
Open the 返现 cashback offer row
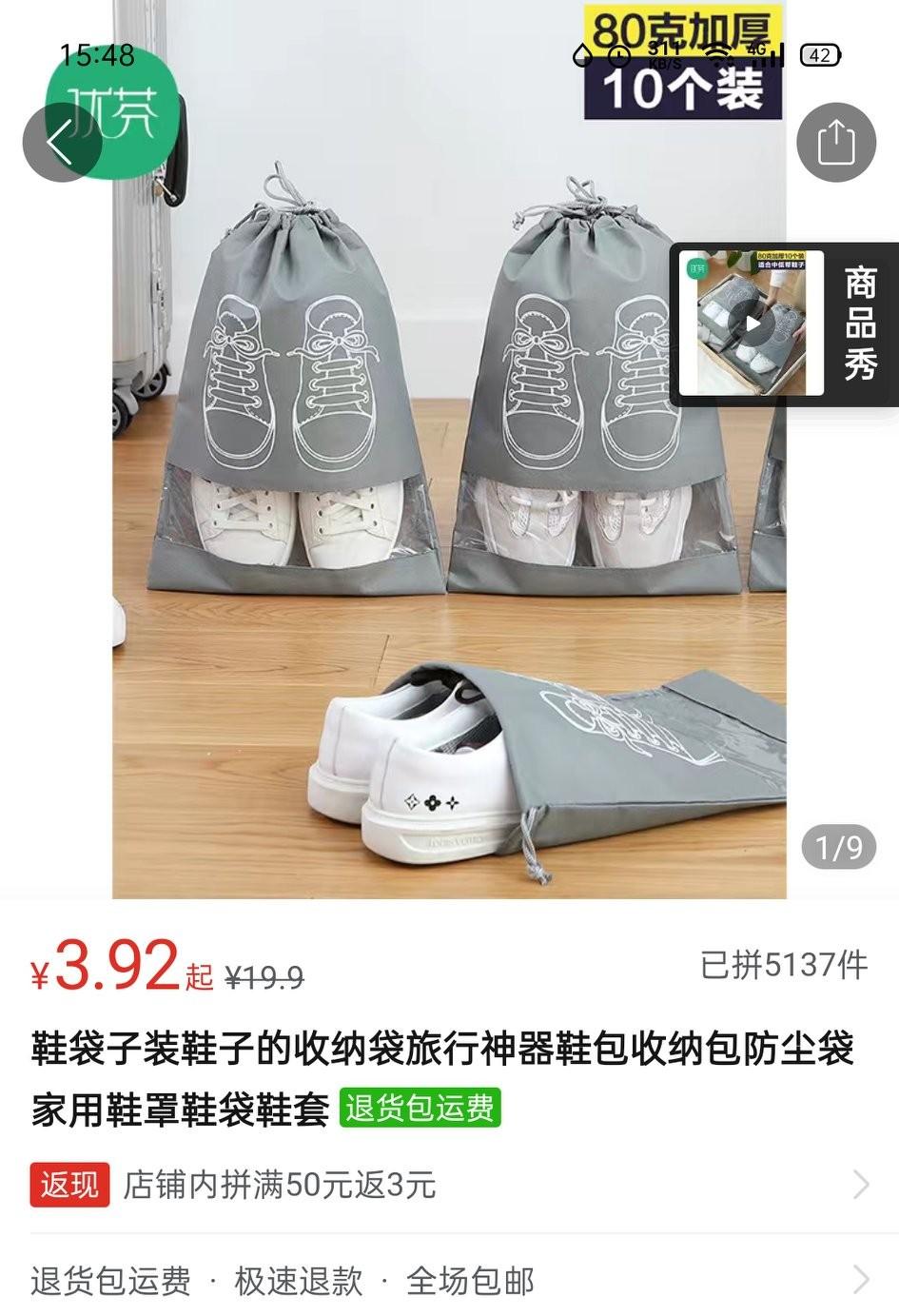pyautogui.click(x=449, y=1185)
